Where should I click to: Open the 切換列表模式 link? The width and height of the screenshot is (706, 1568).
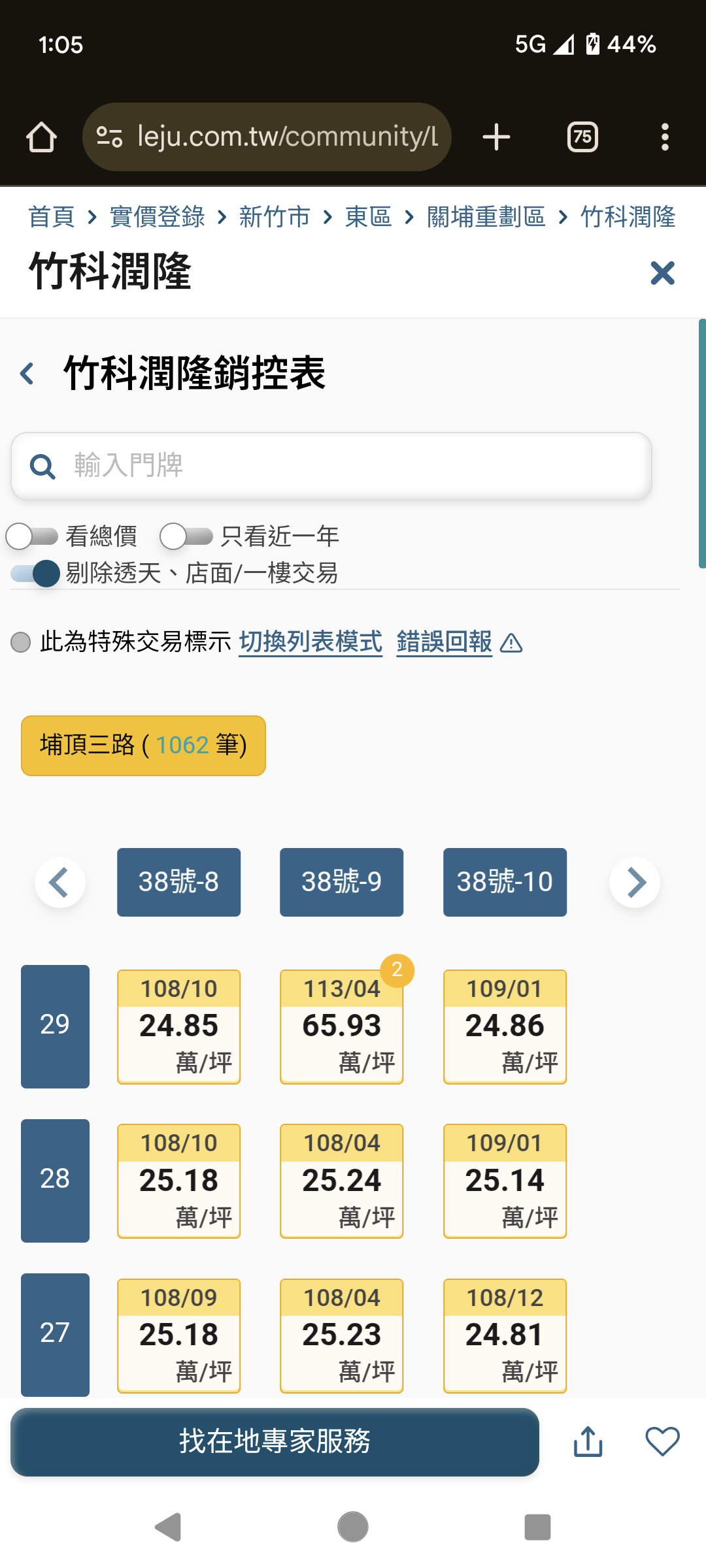tap(311, 642)
